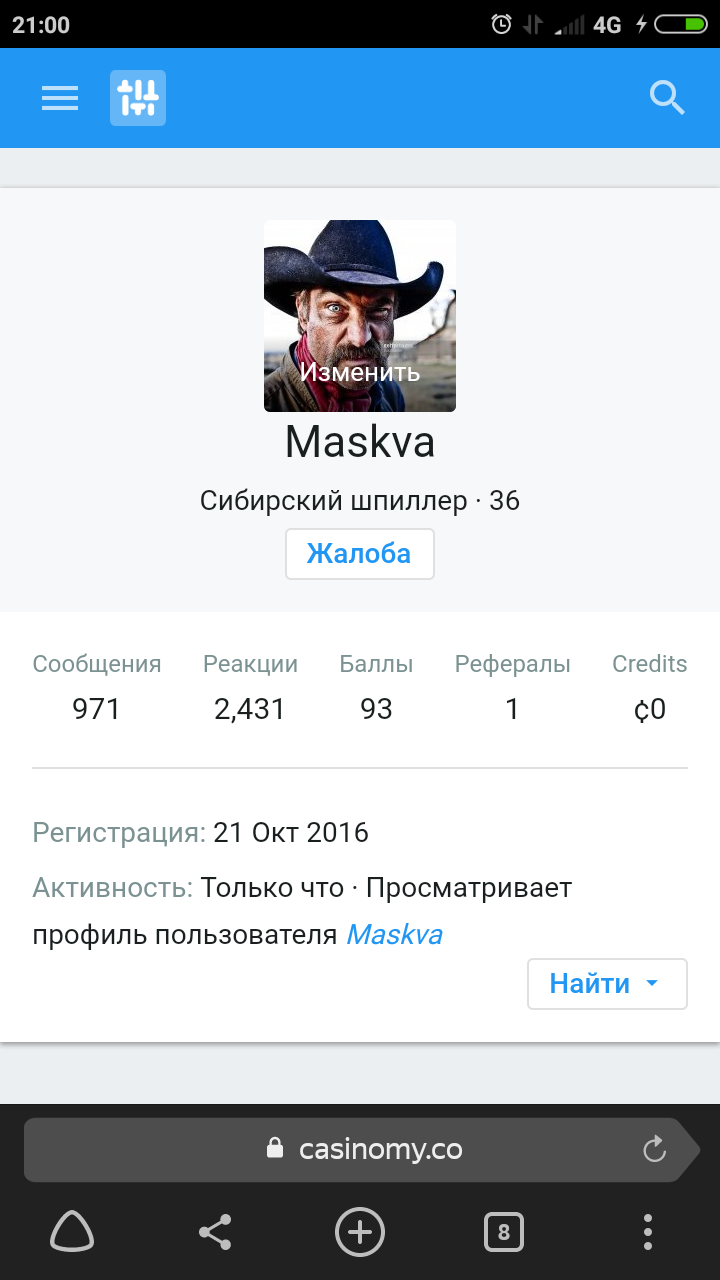Tap the Жалоба report button

(360, 554)
